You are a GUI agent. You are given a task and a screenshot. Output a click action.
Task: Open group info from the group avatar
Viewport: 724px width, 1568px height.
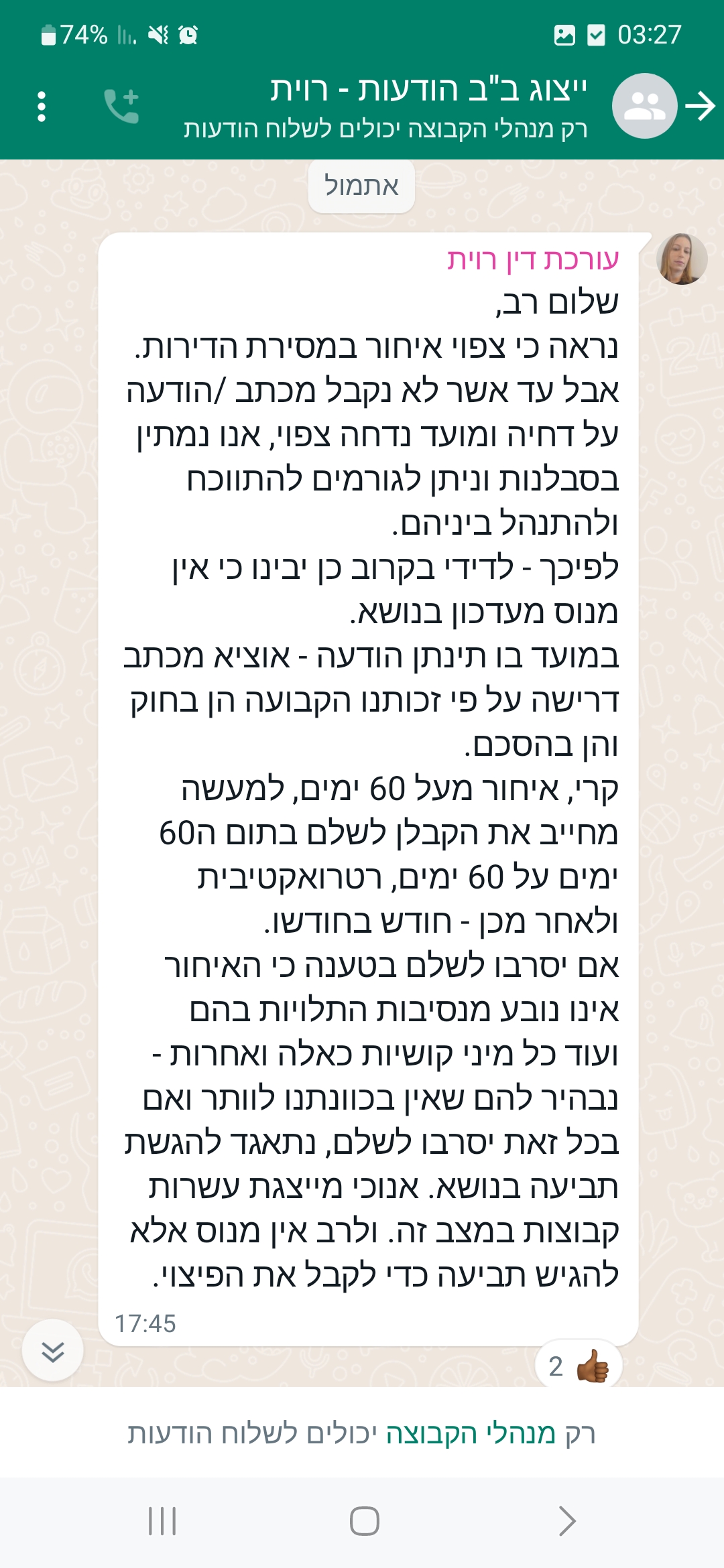point(644,107)
